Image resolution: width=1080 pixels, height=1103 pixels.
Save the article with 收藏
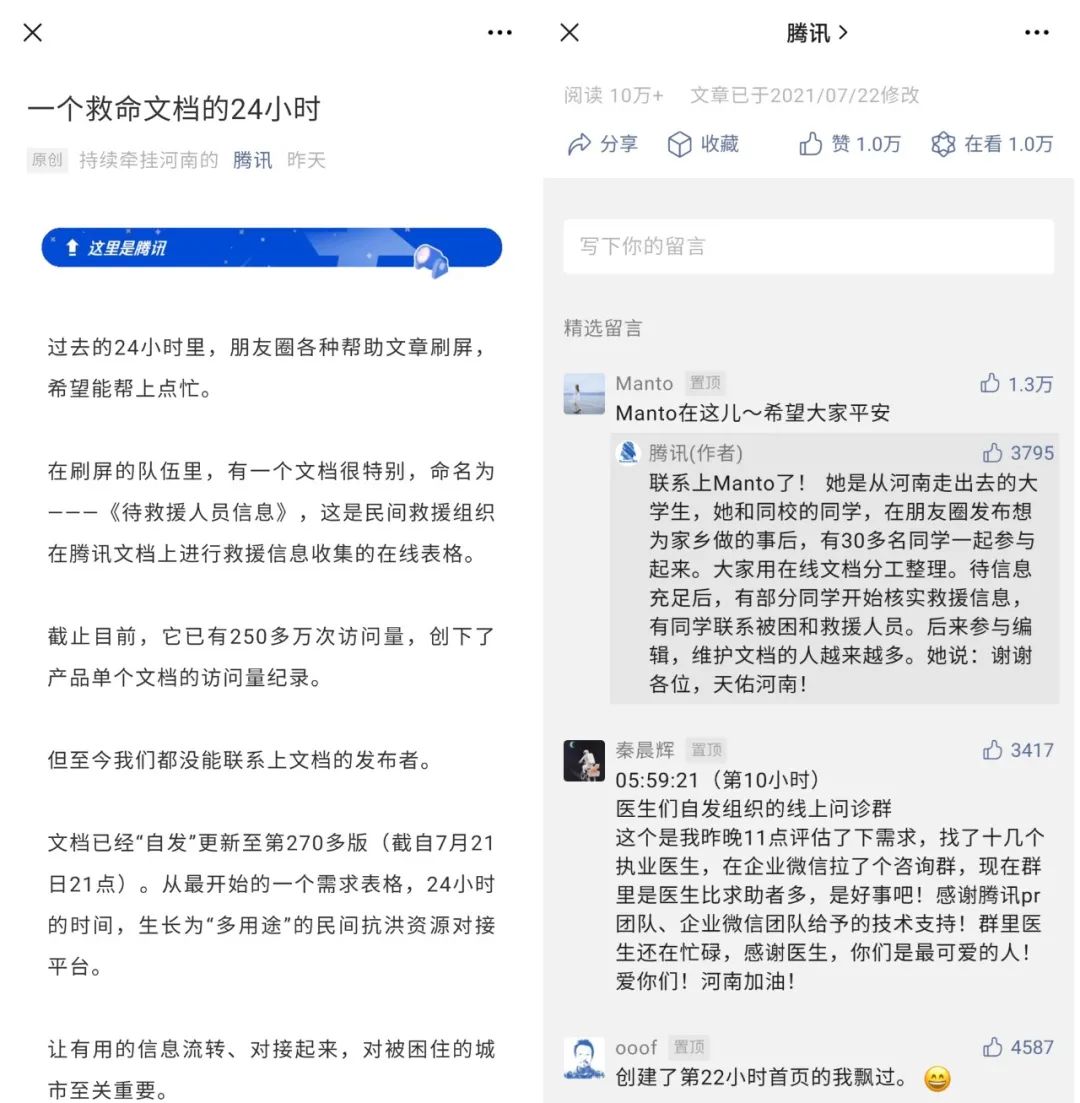[x=703, y=144]
